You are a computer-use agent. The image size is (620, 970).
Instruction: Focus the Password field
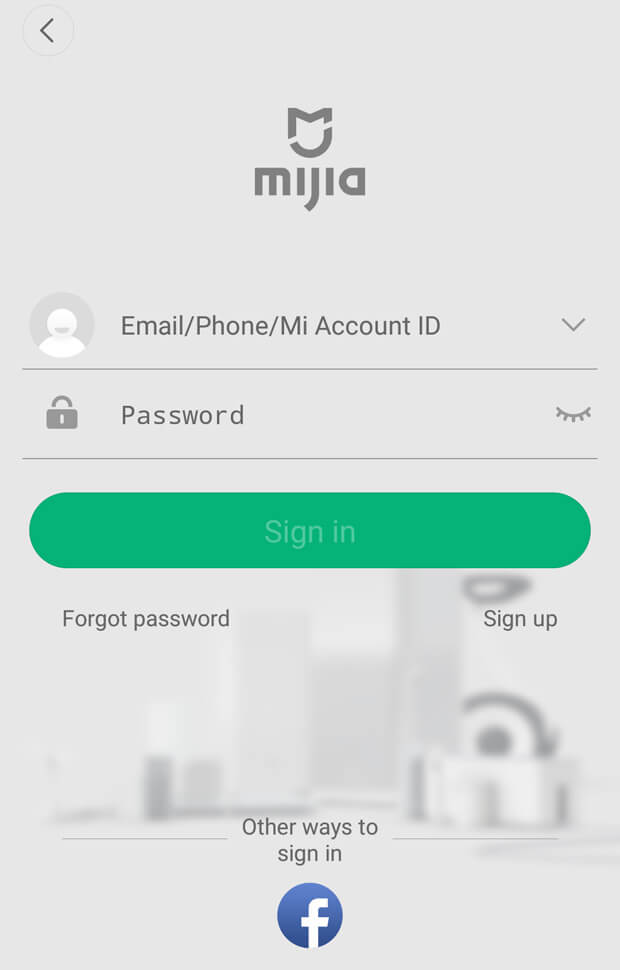pyautogui.click(x=300, y=415)
